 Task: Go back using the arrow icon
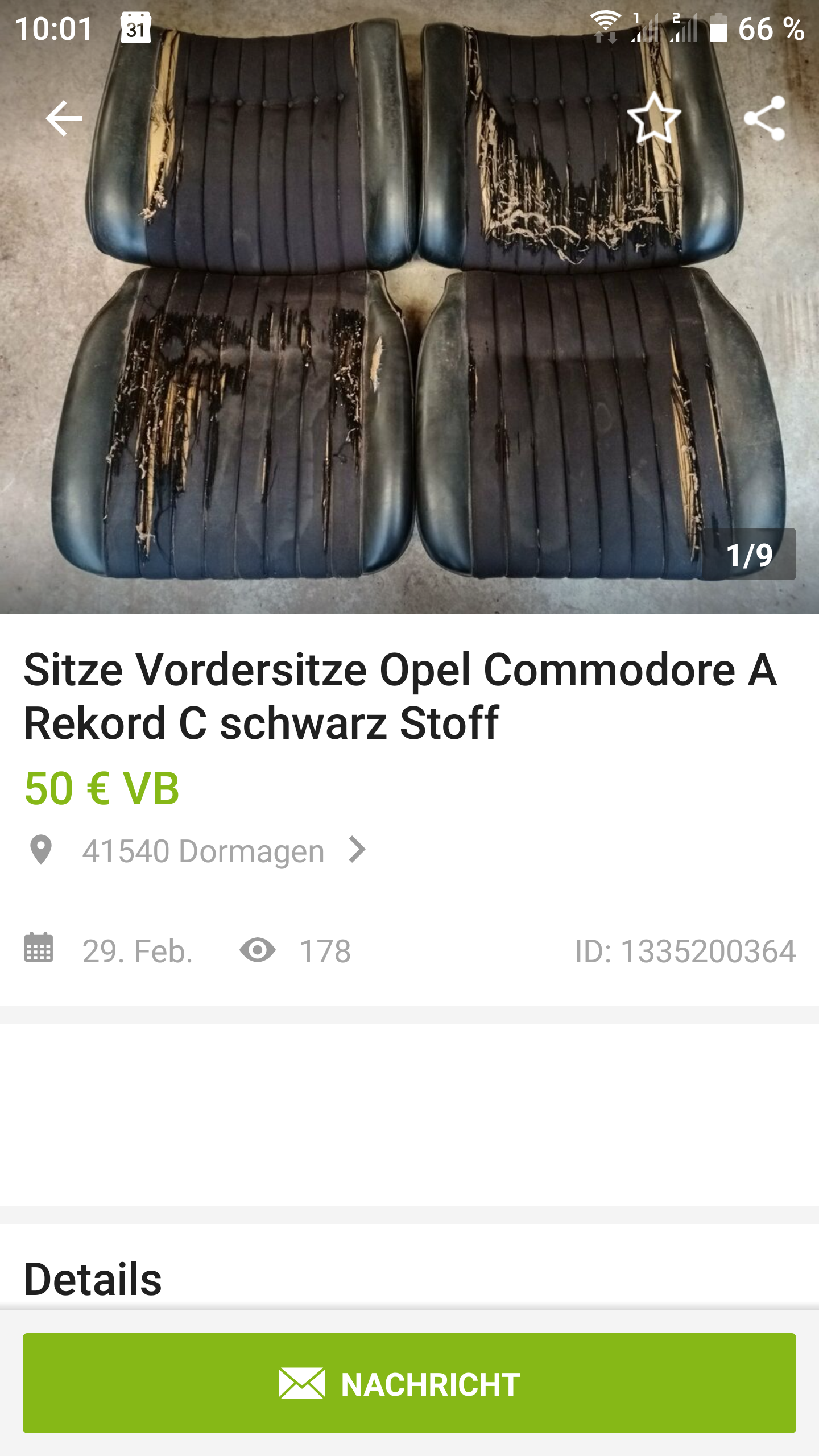tap(64, 118)
